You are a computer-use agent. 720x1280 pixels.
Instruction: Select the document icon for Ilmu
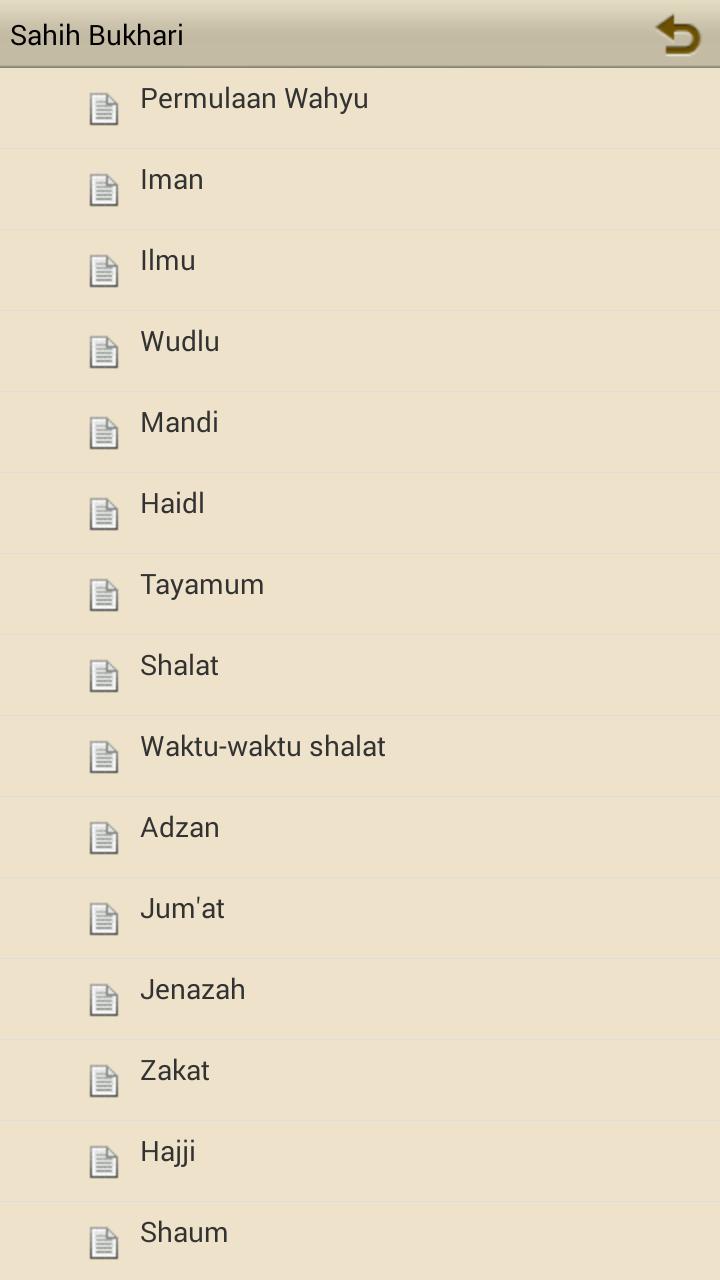[x=104, y=270]
